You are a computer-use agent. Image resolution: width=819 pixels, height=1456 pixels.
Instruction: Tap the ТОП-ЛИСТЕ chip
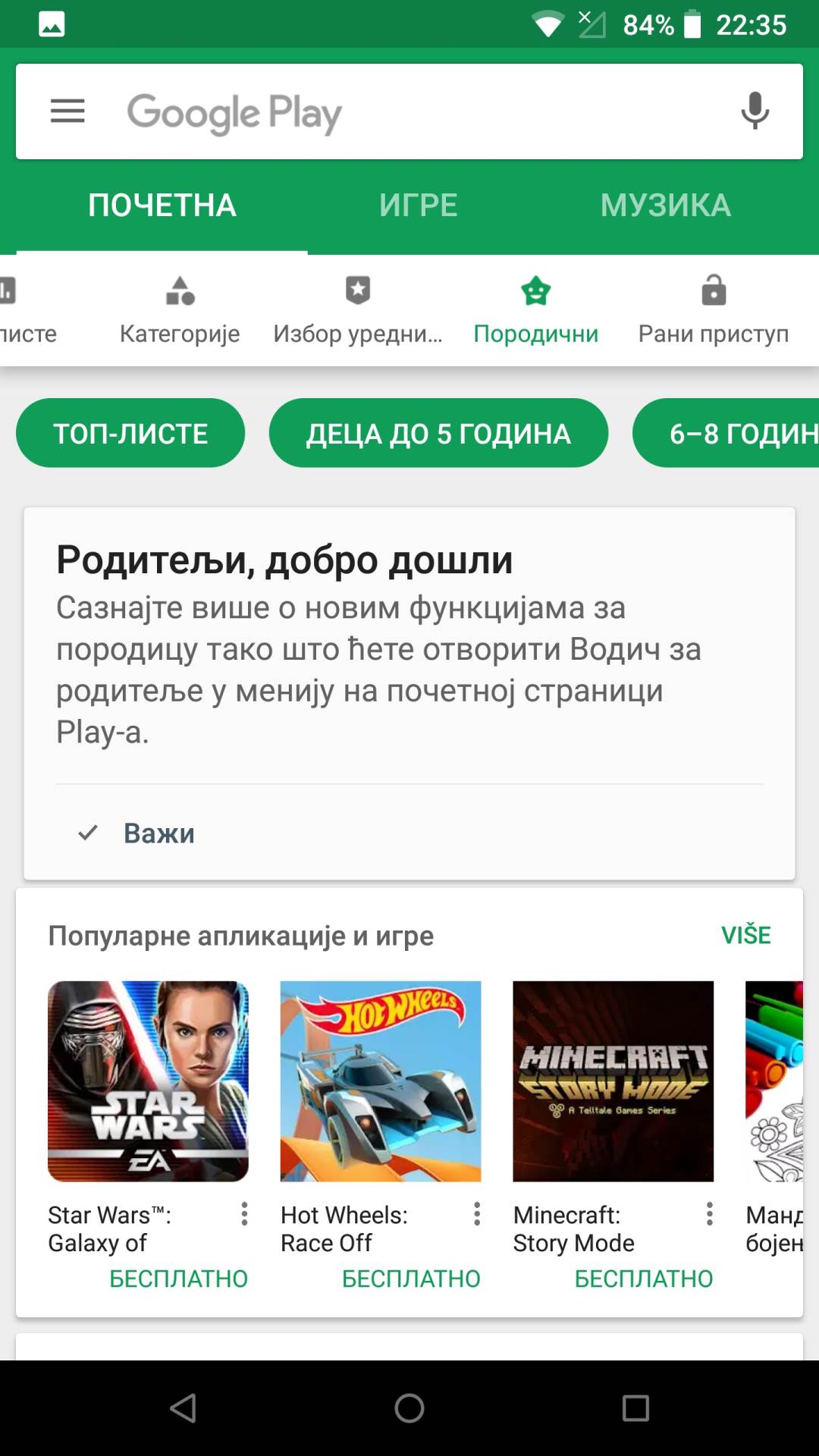pos(130,433)
